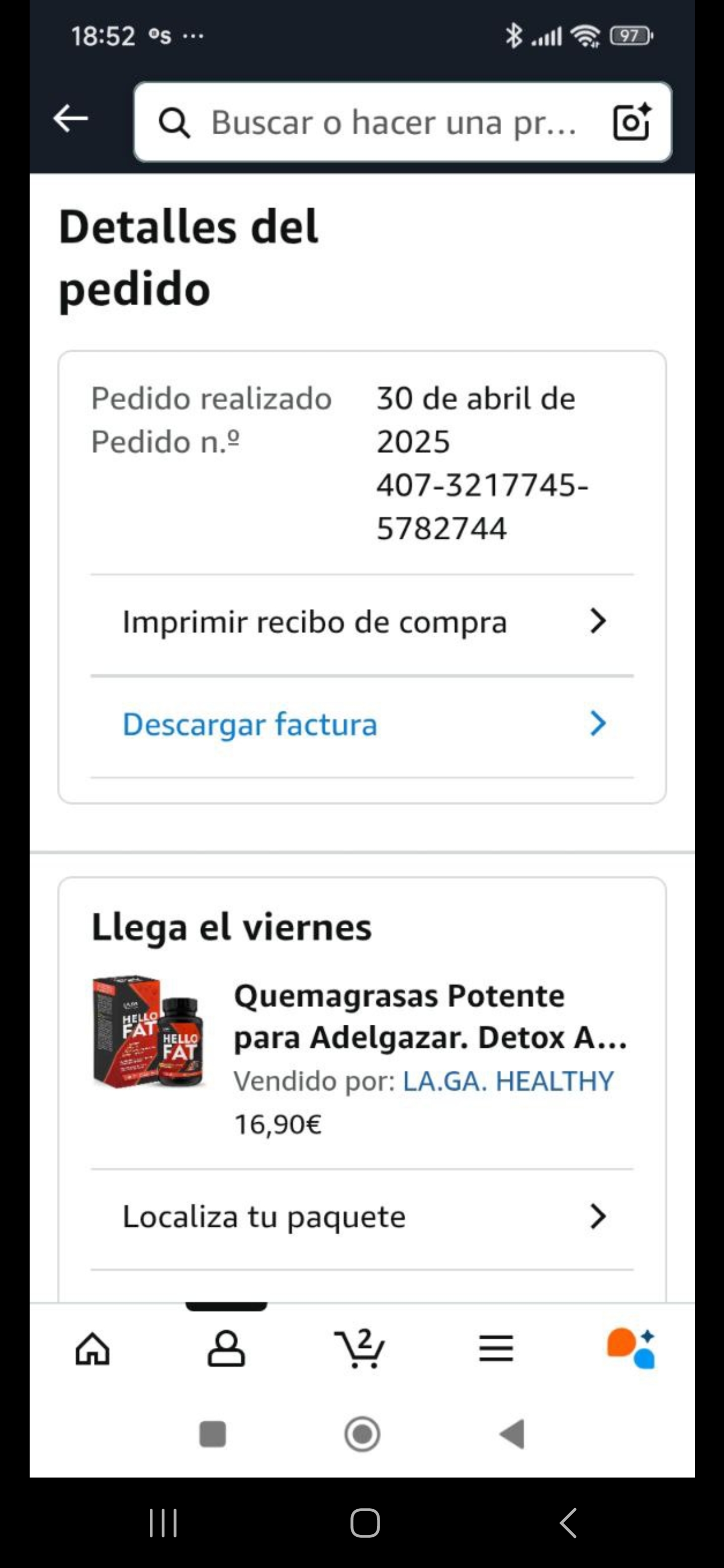The height and width of the screenshot is (1568, 724).
Task: Switch to the account profile tab
Action: pyautogui.click(x=227, y=1349)
